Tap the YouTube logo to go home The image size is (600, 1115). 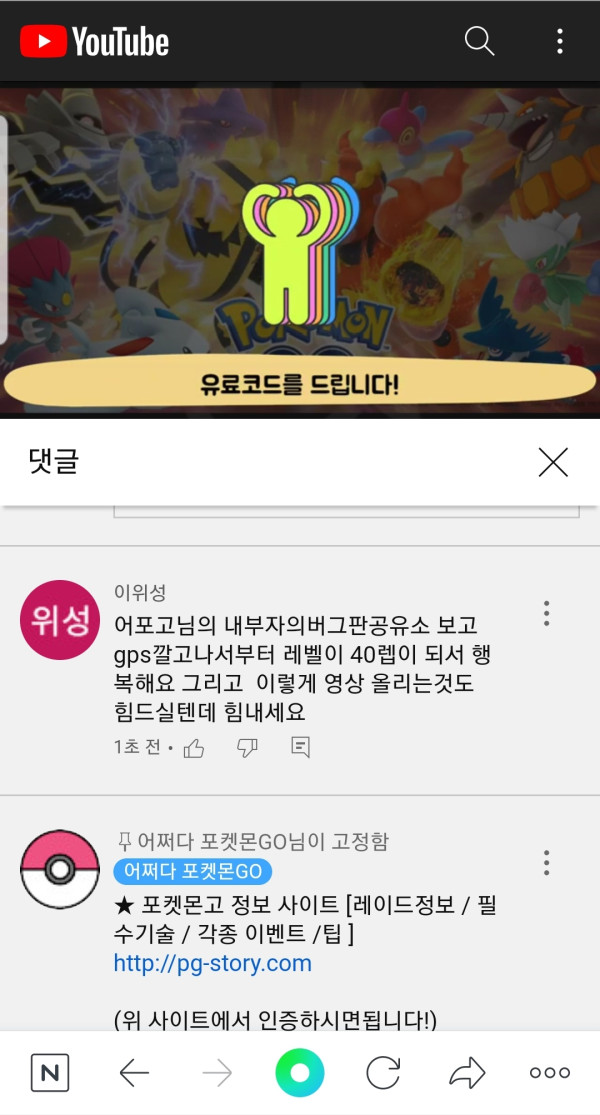click(x=95, y=42)
